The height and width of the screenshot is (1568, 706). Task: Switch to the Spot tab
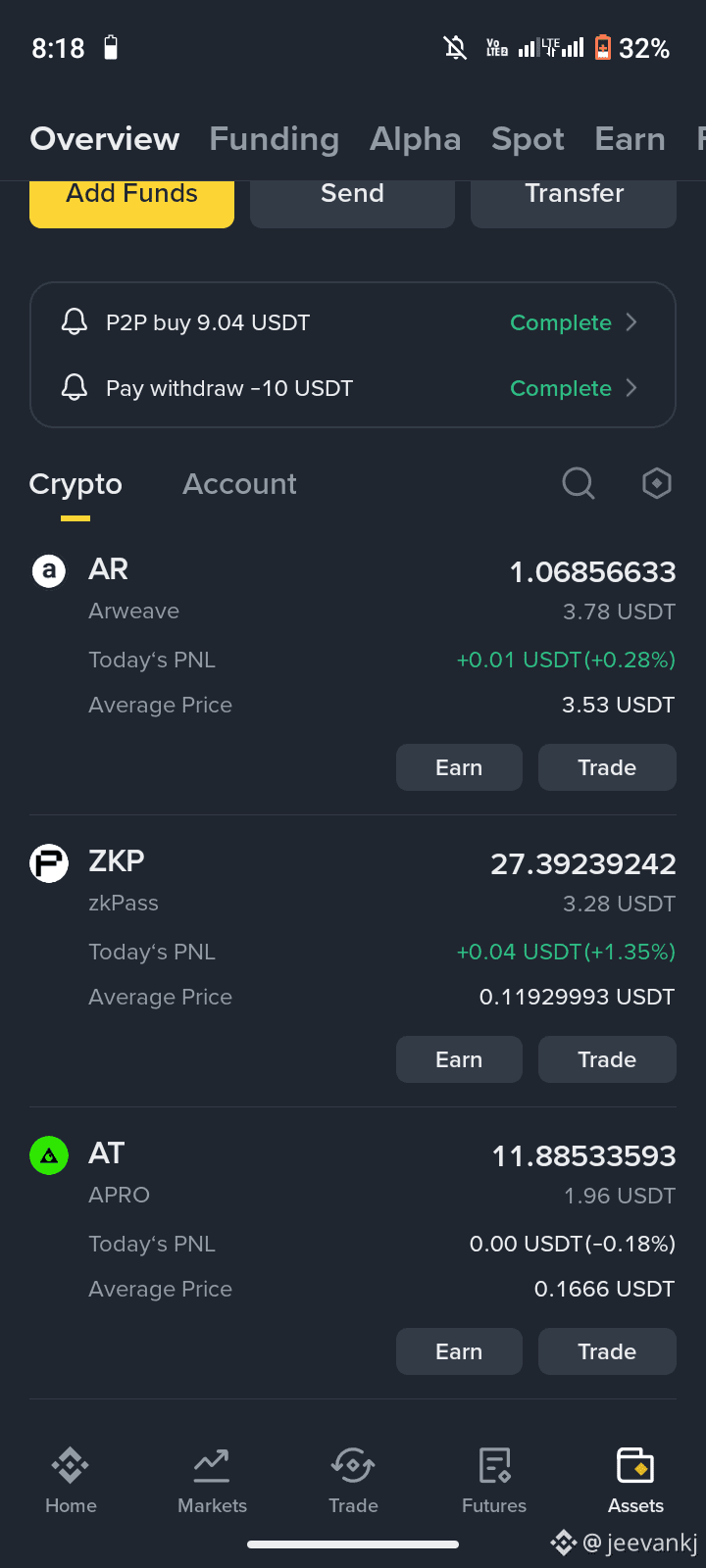[528, 139]
